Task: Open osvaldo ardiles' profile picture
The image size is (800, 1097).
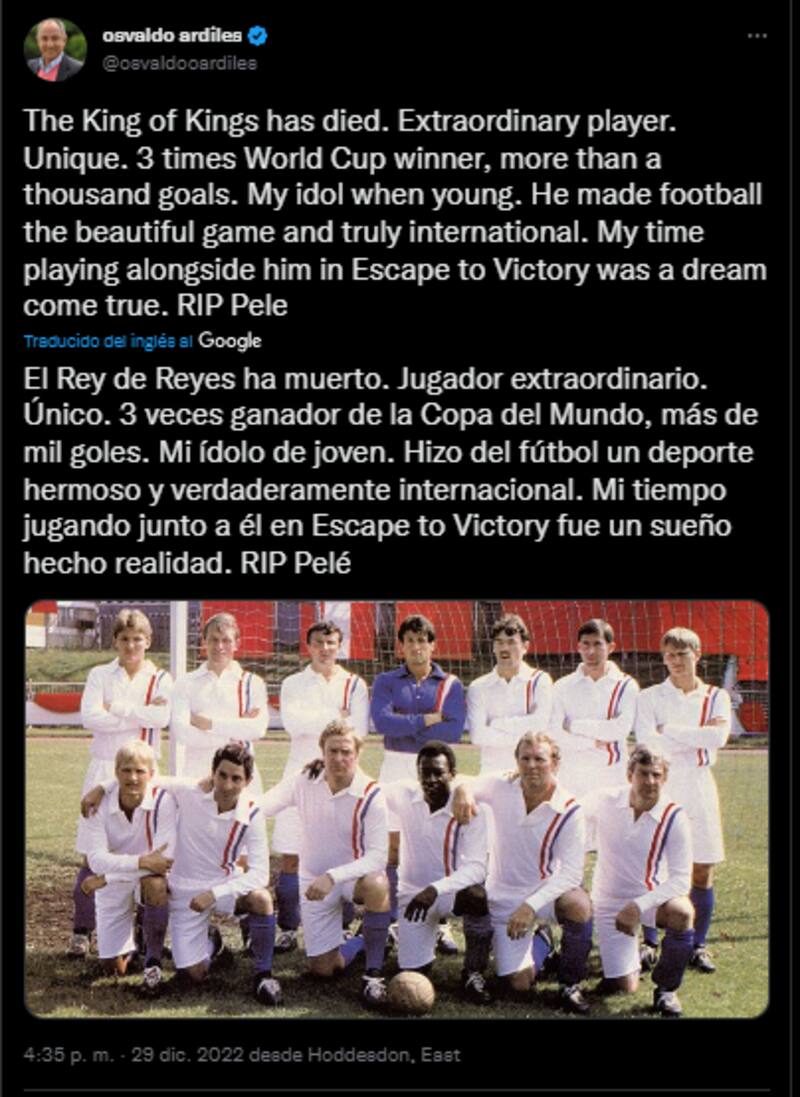Action: (x=55, y=49)
